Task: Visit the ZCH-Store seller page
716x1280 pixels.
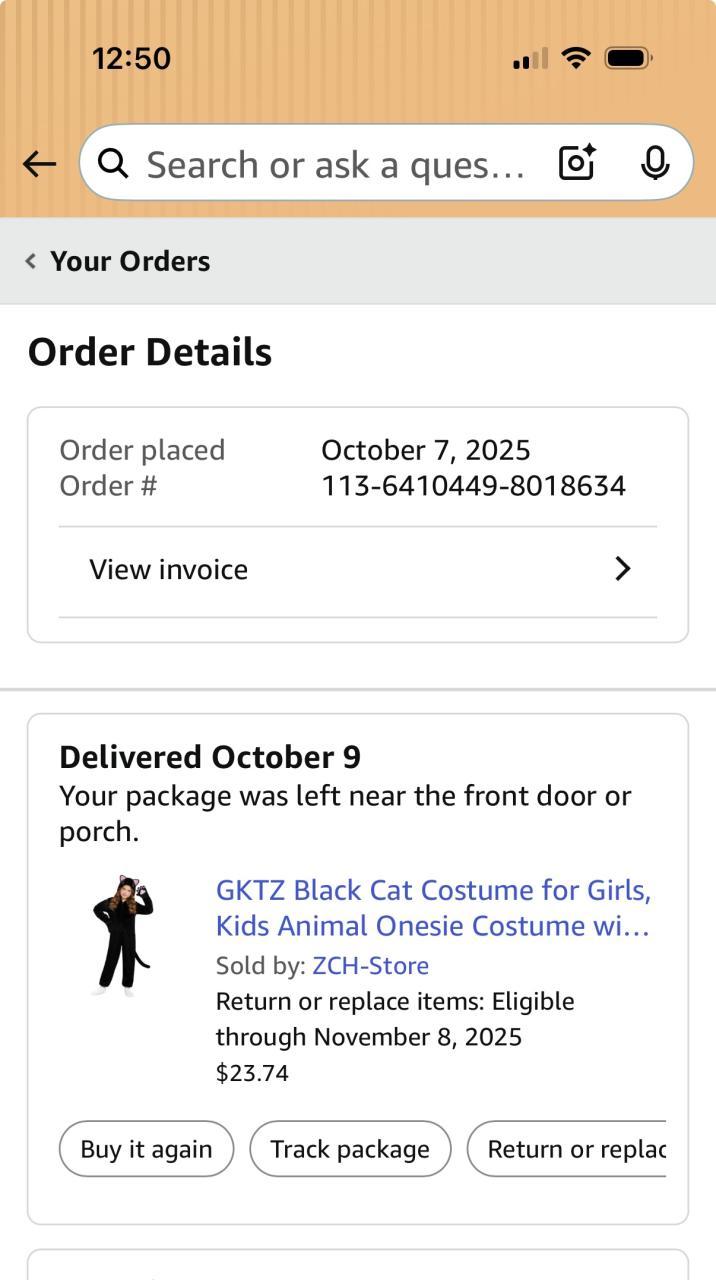Action: pyautogui.click(x=370, y=966)
